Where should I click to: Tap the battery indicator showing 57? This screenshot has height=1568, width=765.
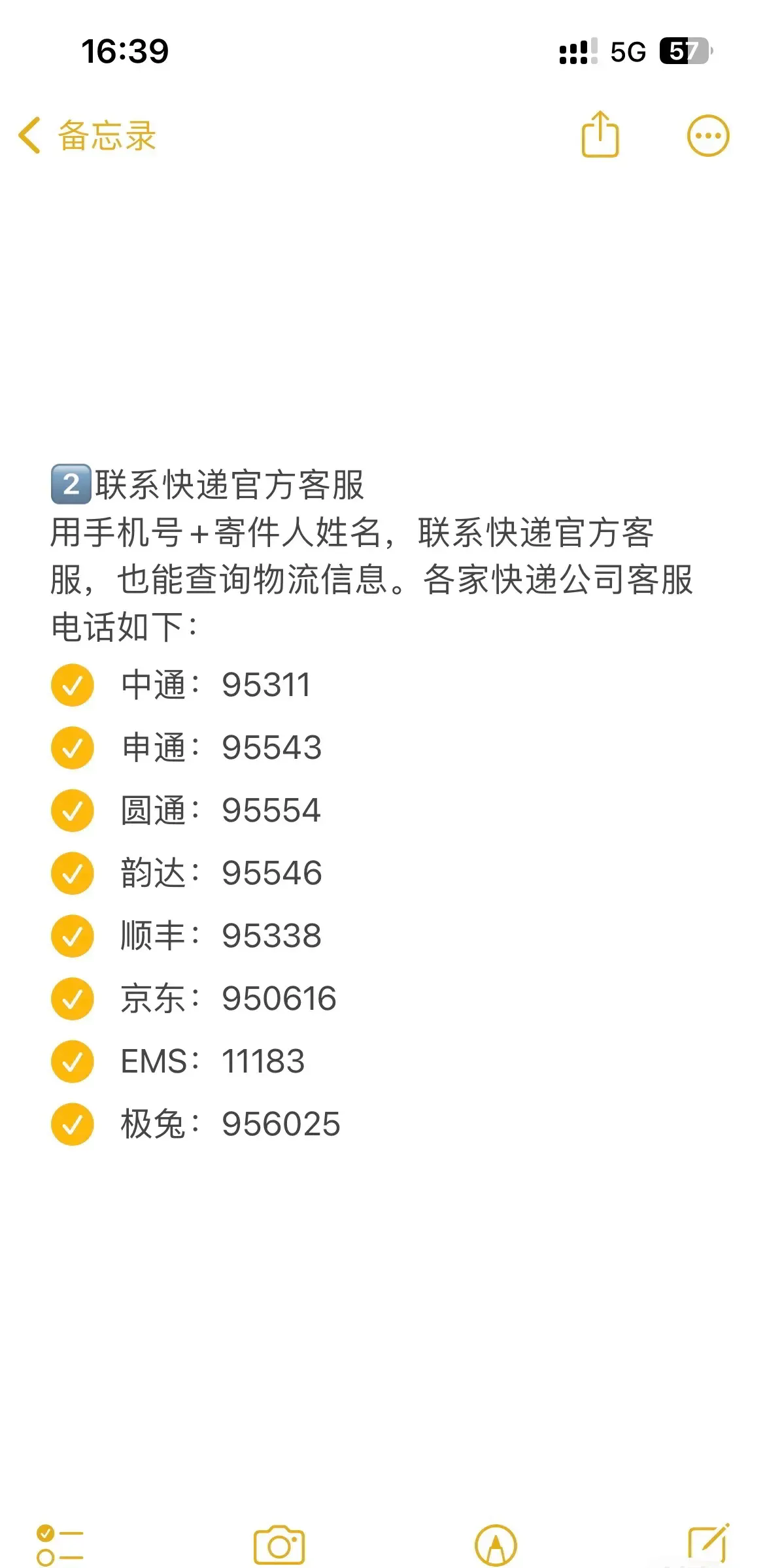(684, 52)
